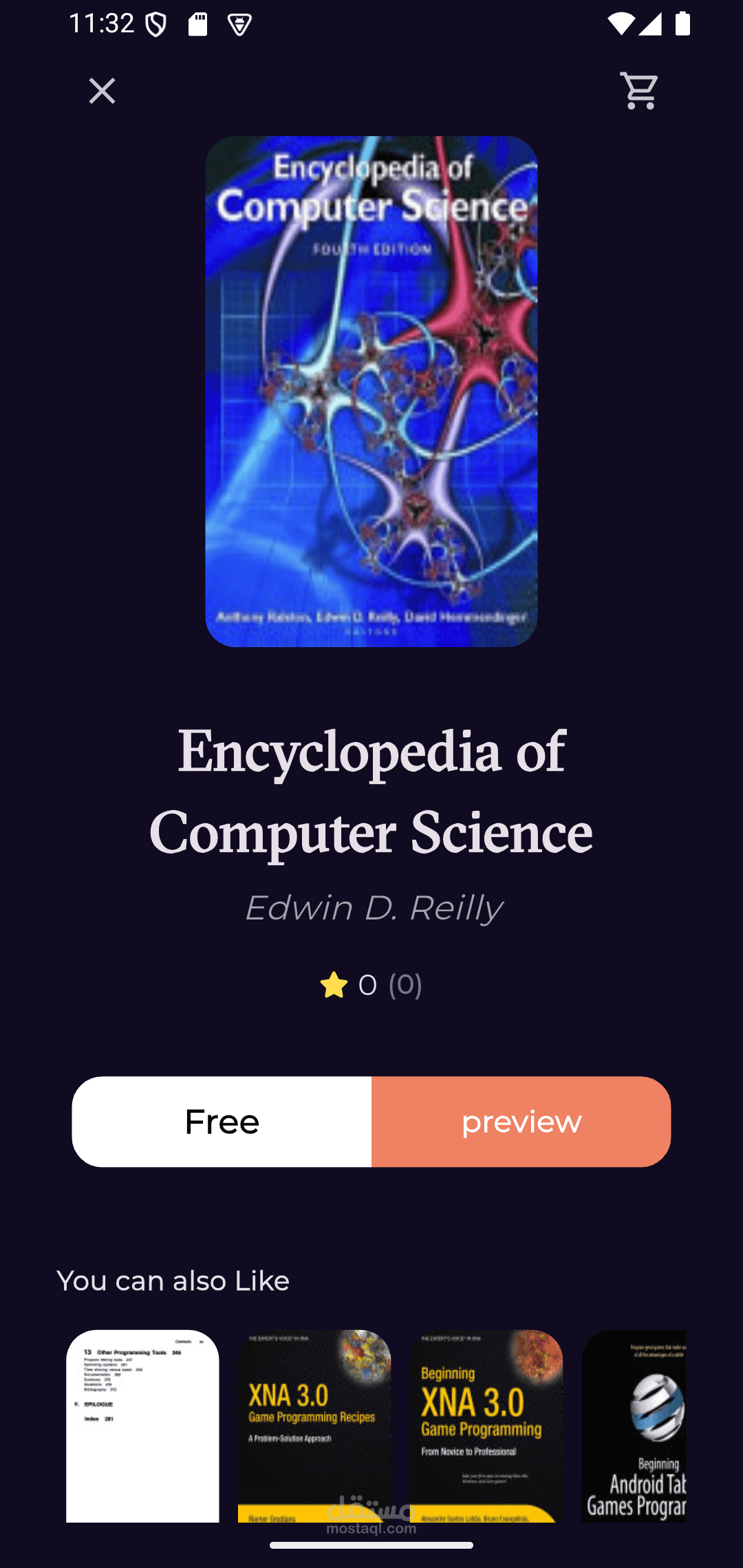Viewport: 743px width, 1568px height.
Task: Open Beginning XNA 3.0 Game Programming book
Action: pyautogui.click(x=486, y=1425)
